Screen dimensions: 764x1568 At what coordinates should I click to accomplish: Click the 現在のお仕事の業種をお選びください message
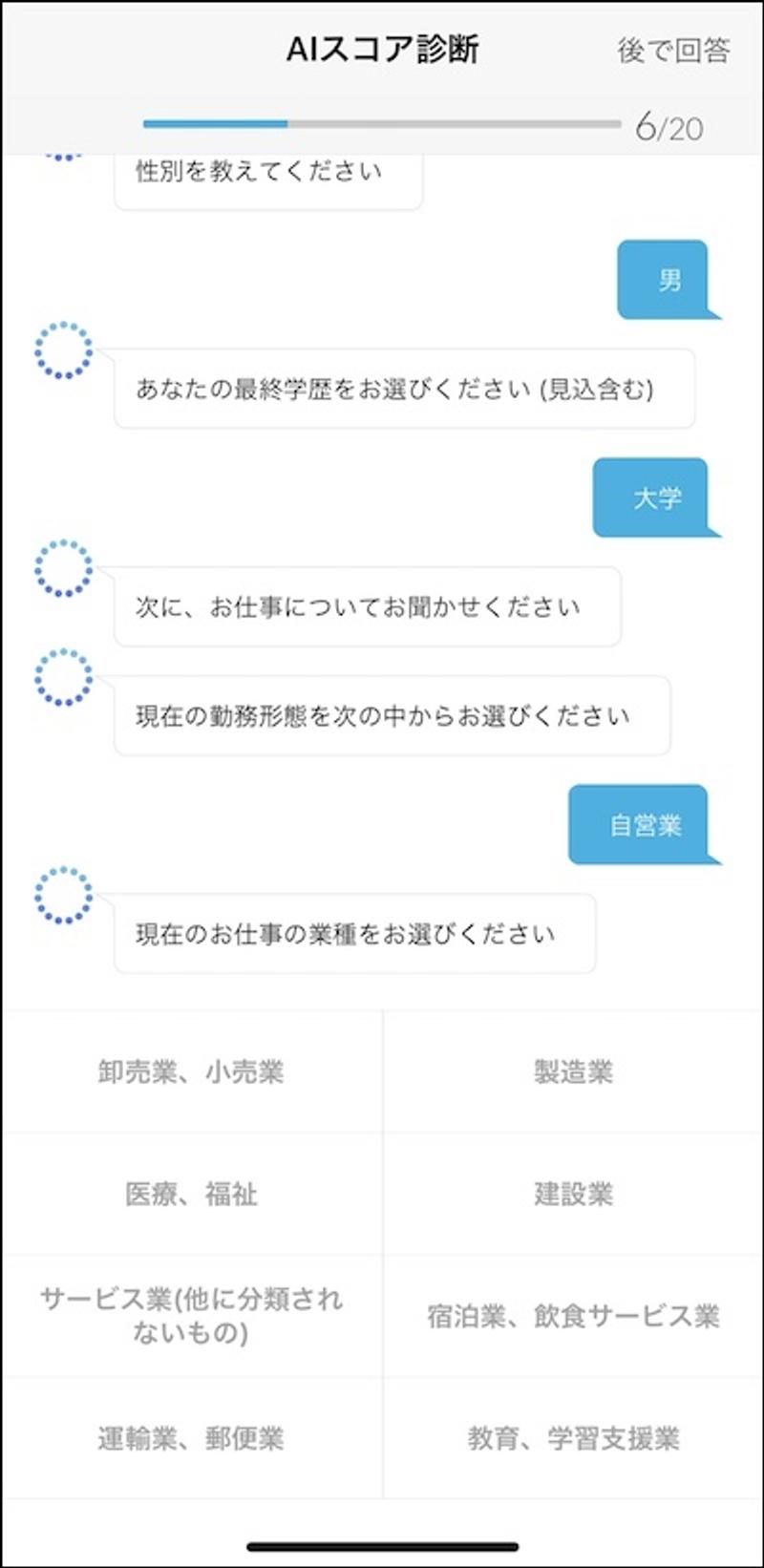353,934
